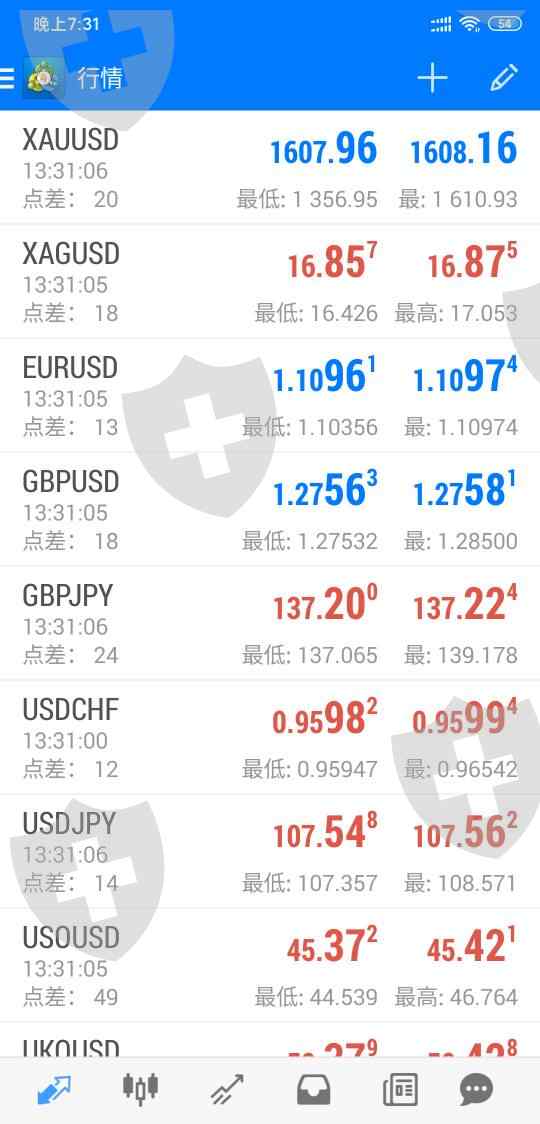This screenshot has width=540, height=1124.
Task: Select the USDCHF quote row
Action: click(x=270, y=738)
